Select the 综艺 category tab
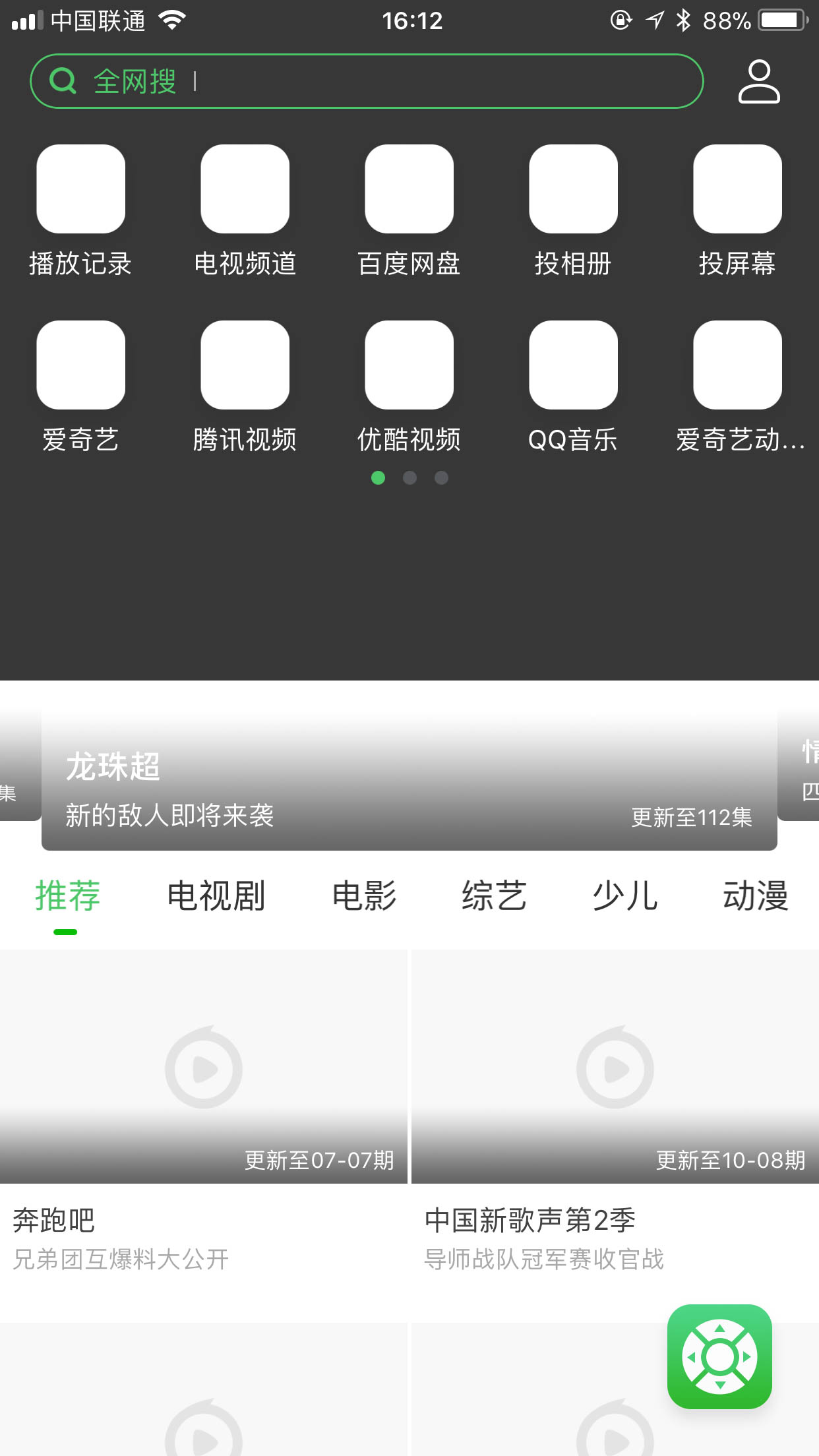 click(x=494, y=895)
